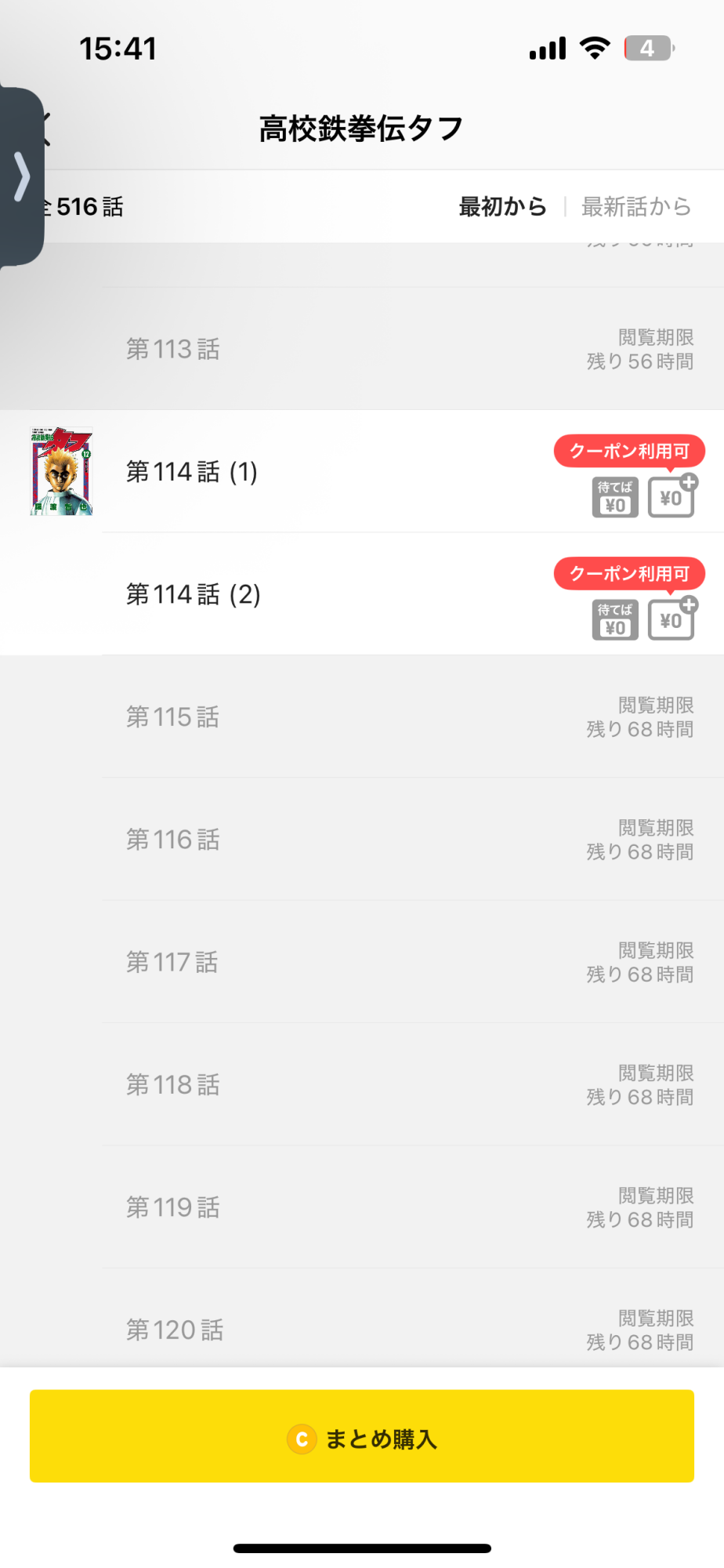
Task: Expand the dark side panel arrow
Action: click(x=22, y=177)
